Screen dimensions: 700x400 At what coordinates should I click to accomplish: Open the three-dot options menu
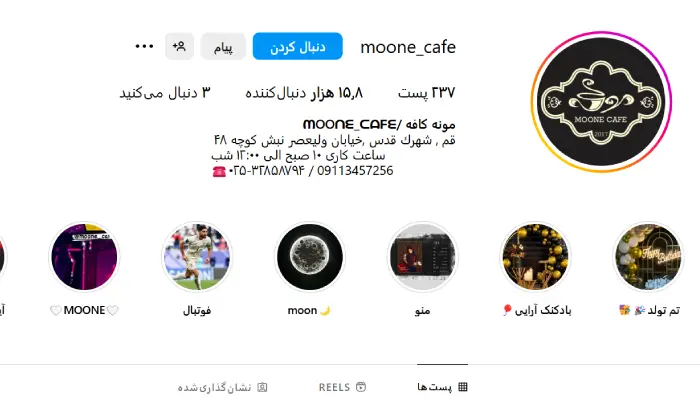click(145, 46)
